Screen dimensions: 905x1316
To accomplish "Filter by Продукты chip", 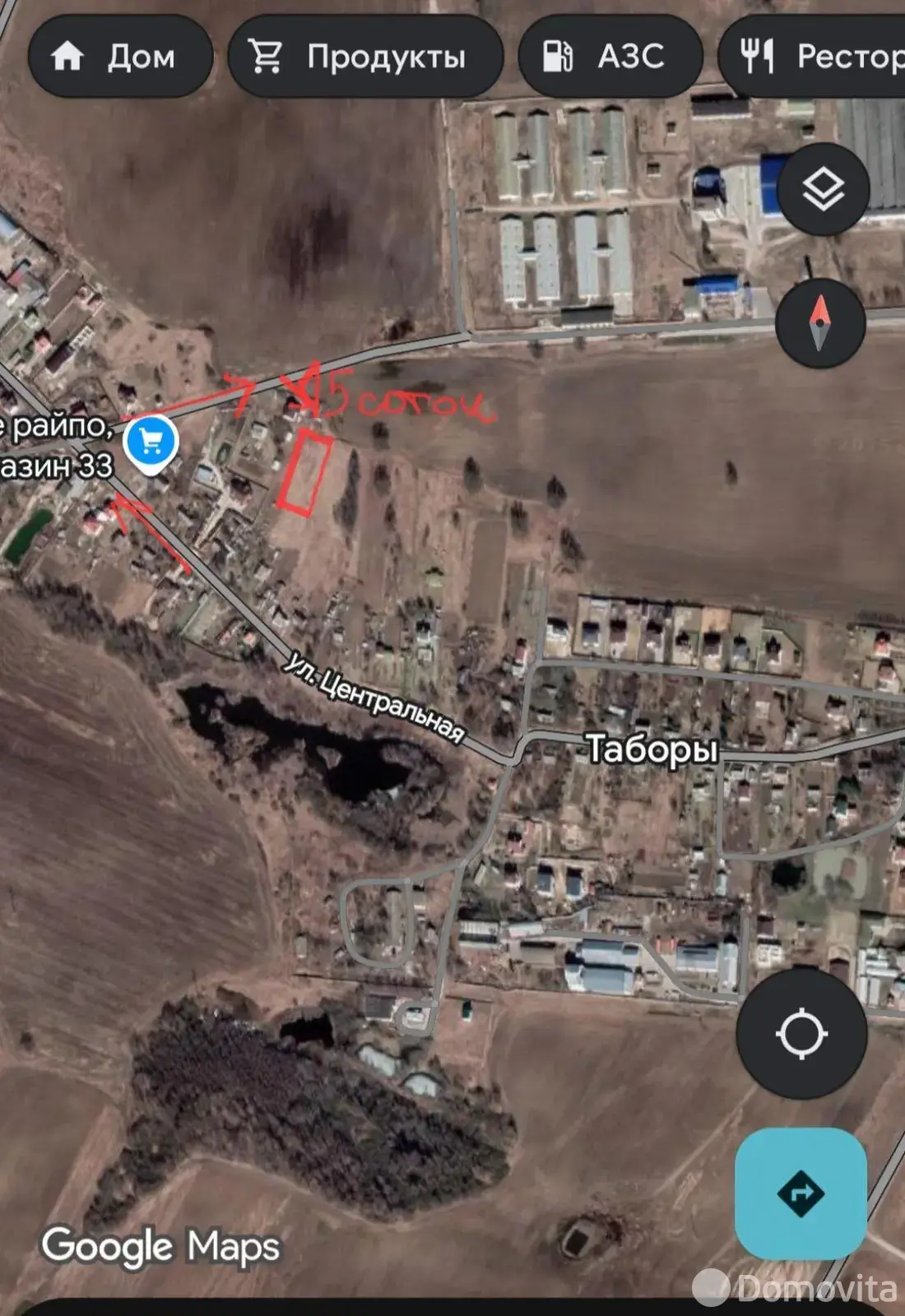I will point(364,57).
